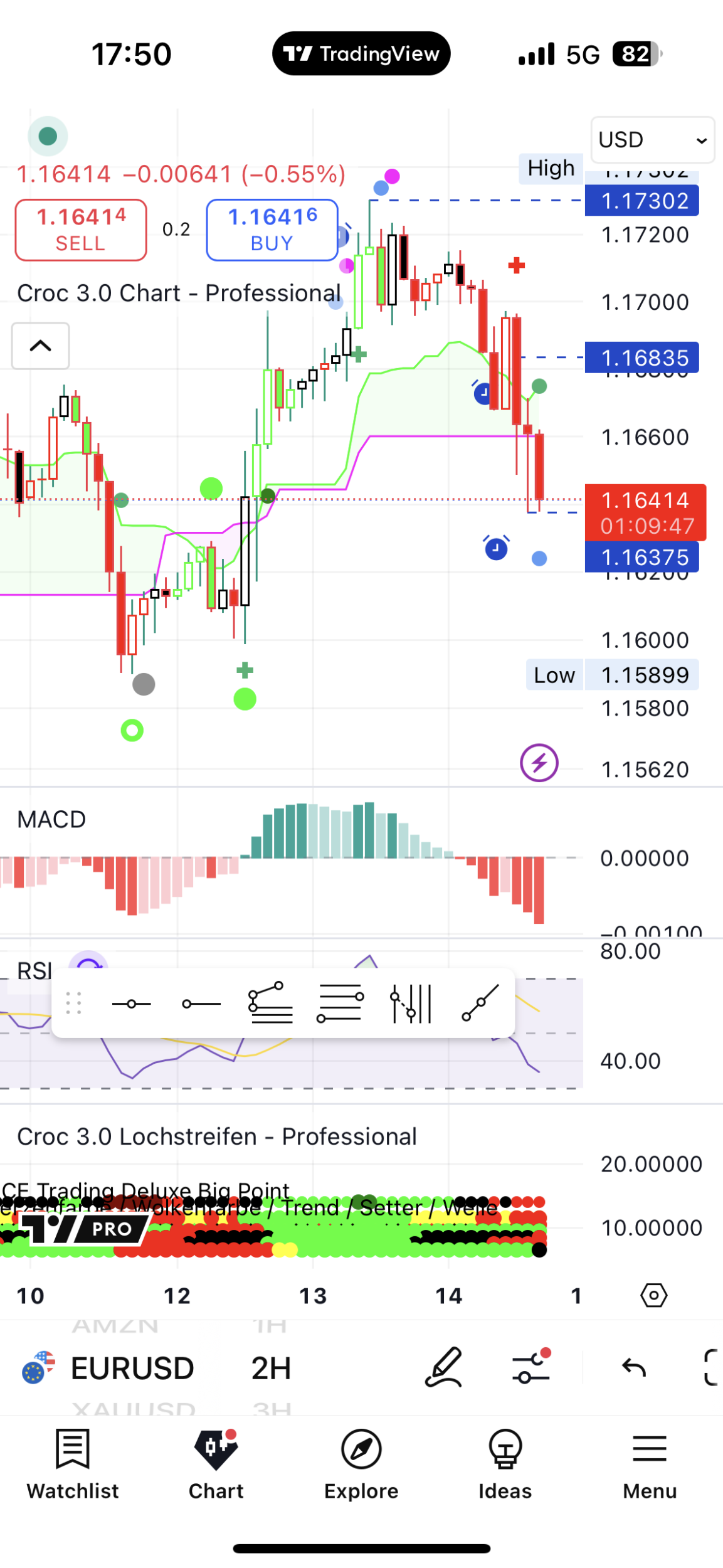Change the 2H timeframe interval
Screen dimensions: 723x1568
271,1368
